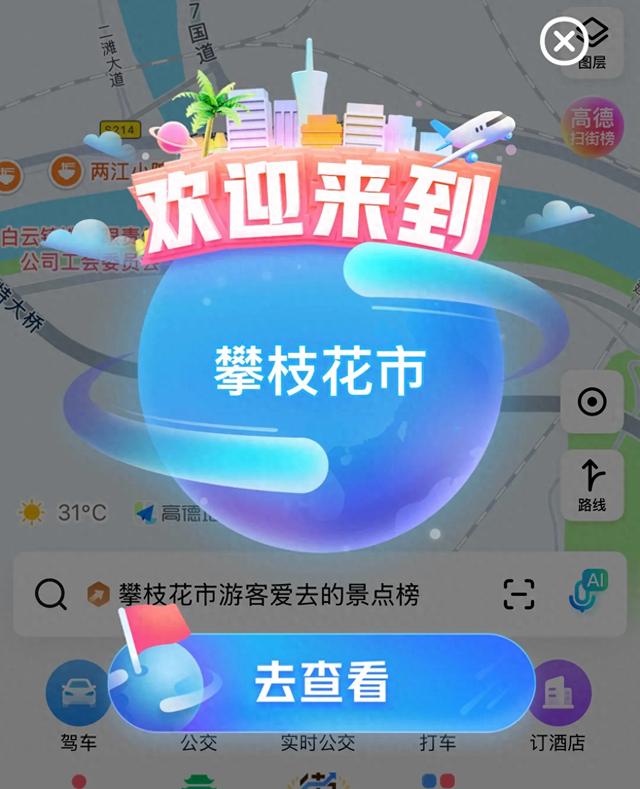The image size is (640, 789).
Task: Open the 公交 bus shortcut
Action: tap(198, 742)
